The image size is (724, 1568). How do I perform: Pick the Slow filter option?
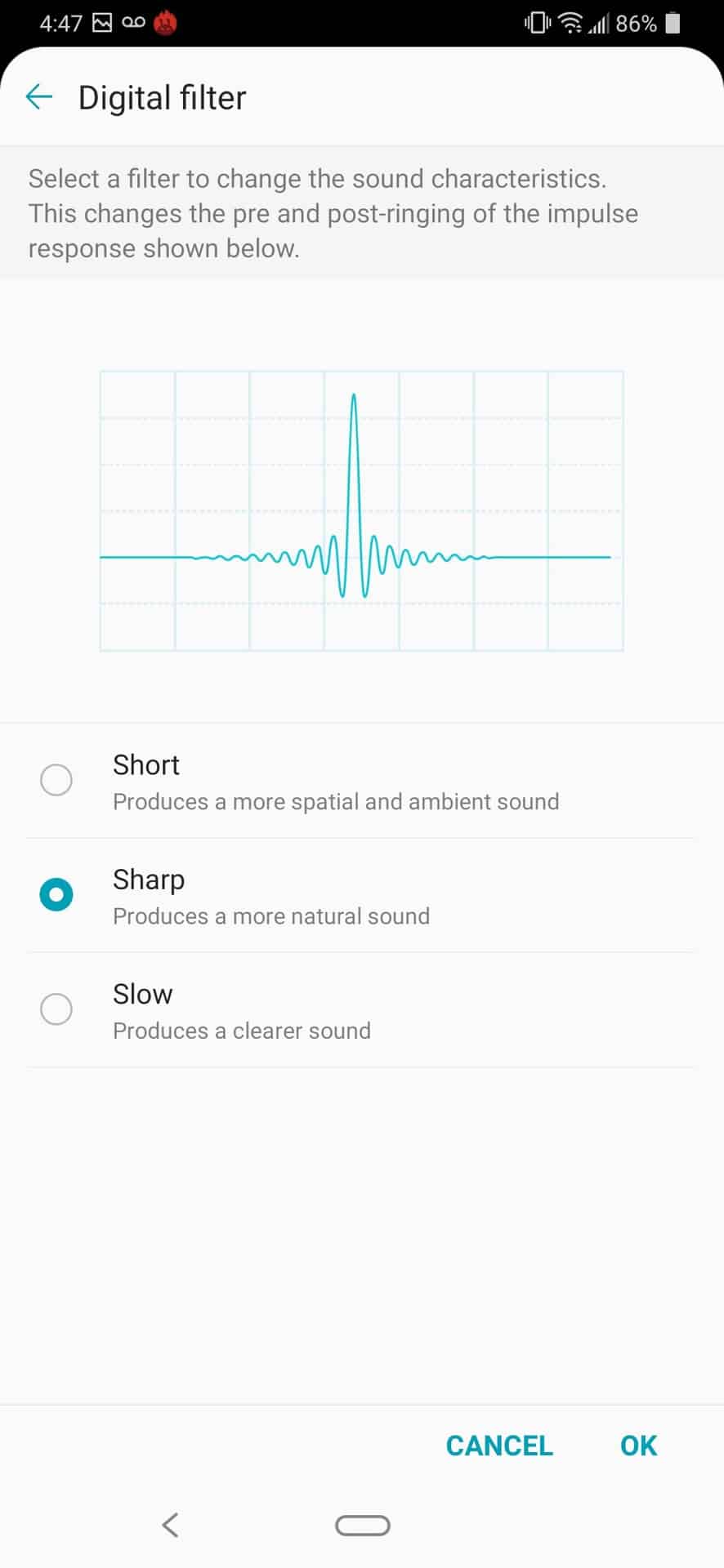pos(56,1009)
